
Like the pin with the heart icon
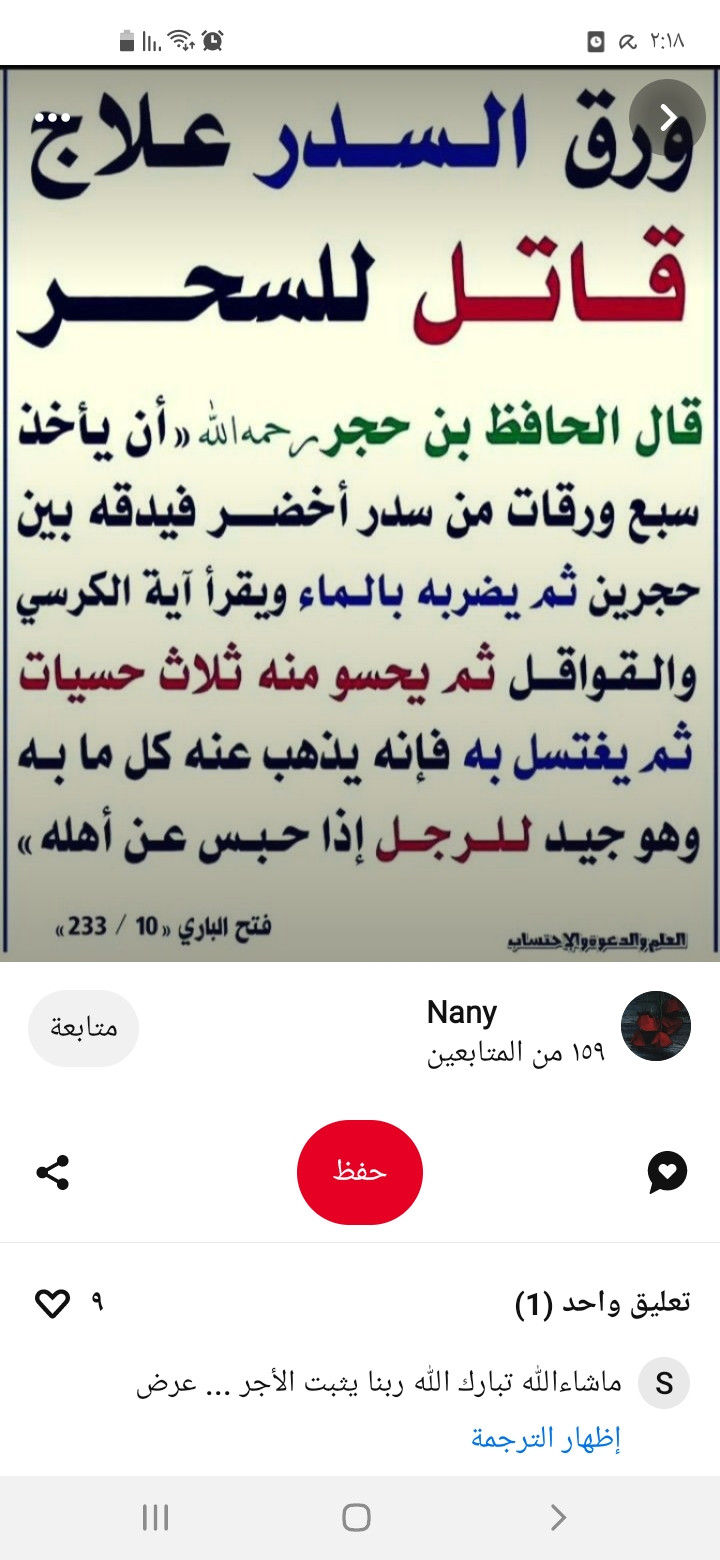pyautogui.click(x=52, y=1303)
